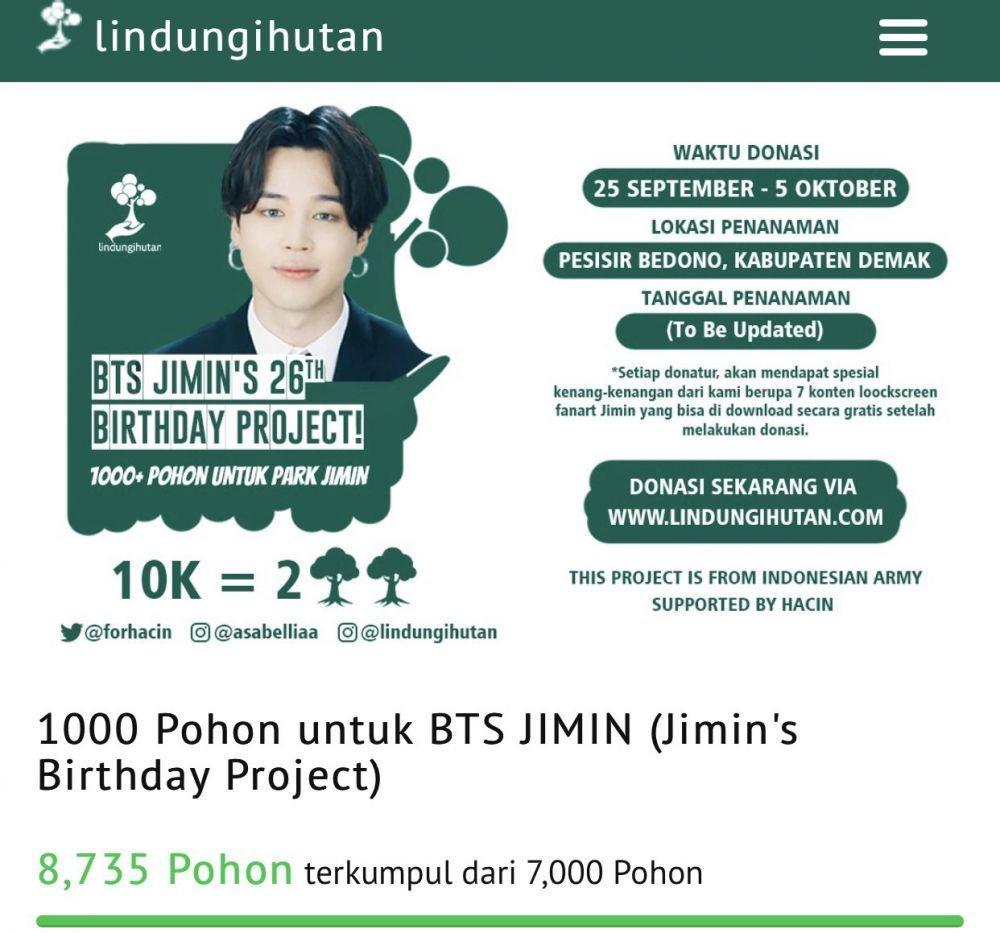This screenshot has height=933, width=1000.
Task: Open the hamburger navigation menu
Action: coord(903,38)
